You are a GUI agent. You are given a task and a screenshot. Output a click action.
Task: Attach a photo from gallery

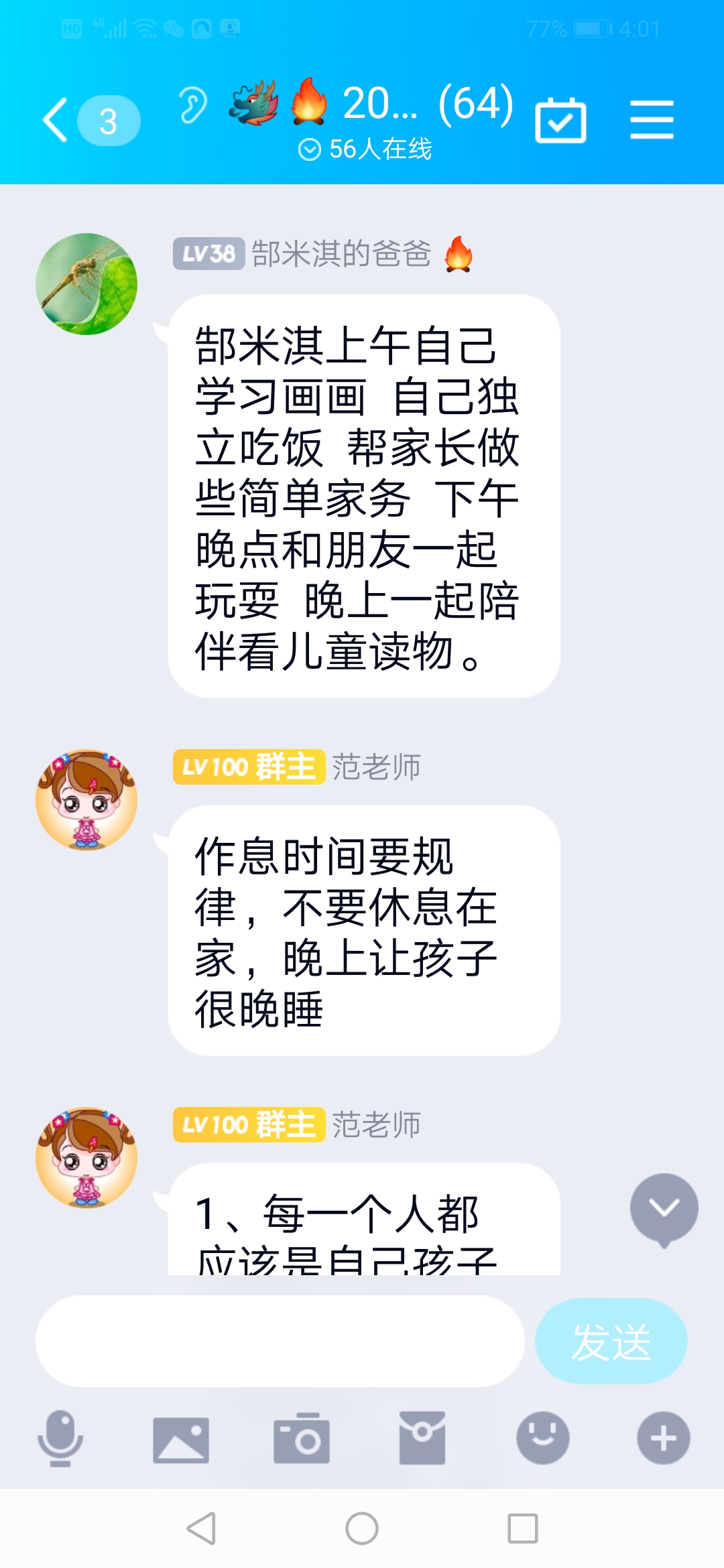click(181, 1439)
